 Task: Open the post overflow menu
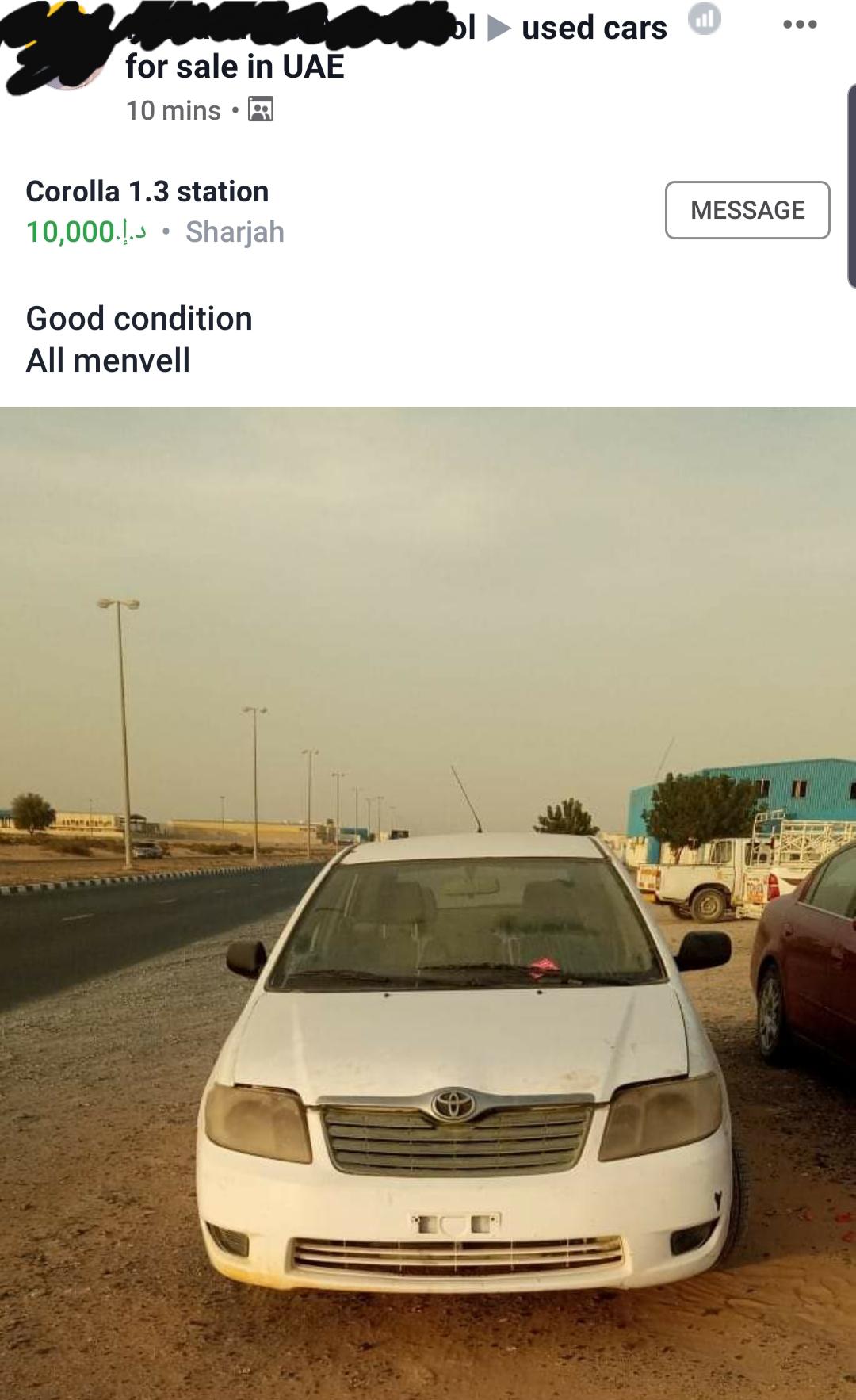pos(799,25)
